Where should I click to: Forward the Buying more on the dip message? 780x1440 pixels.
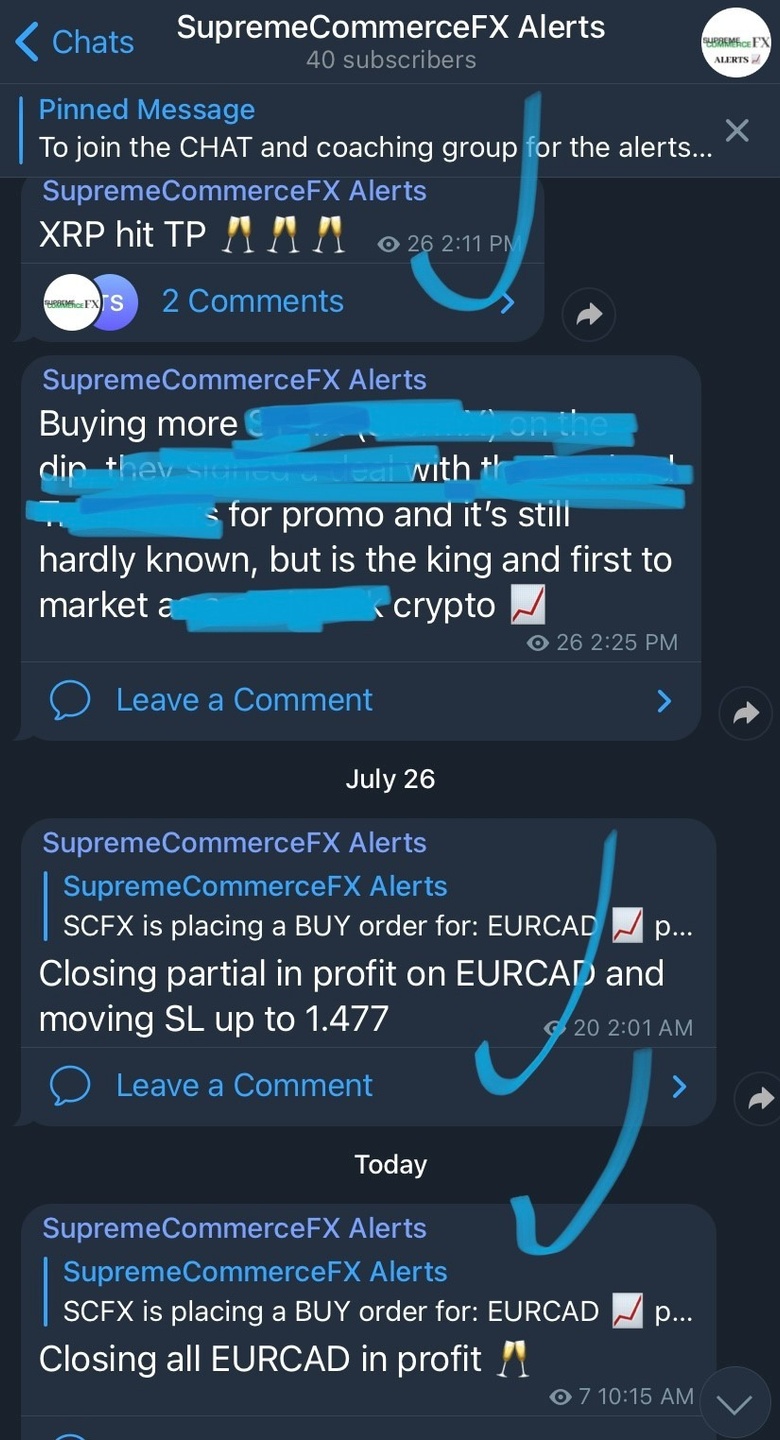[x=745, y=713]
